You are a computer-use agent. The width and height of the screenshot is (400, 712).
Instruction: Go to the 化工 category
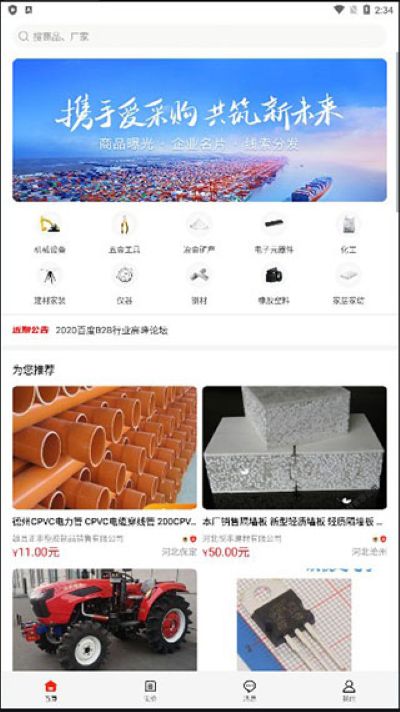(x=348, y=234)
